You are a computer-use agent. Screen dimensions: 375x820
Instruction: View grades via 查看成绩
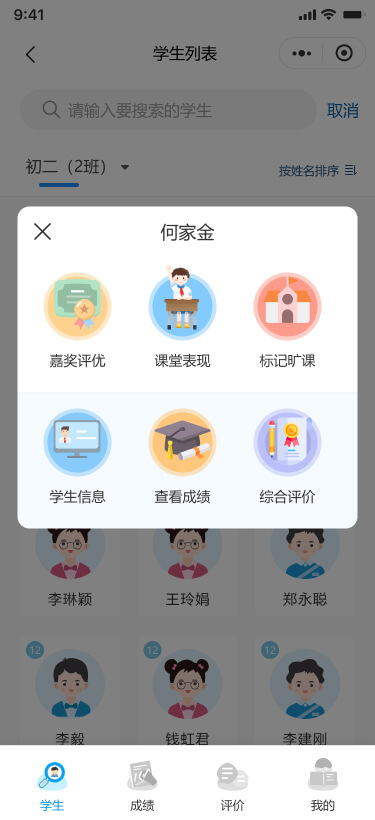182,457
